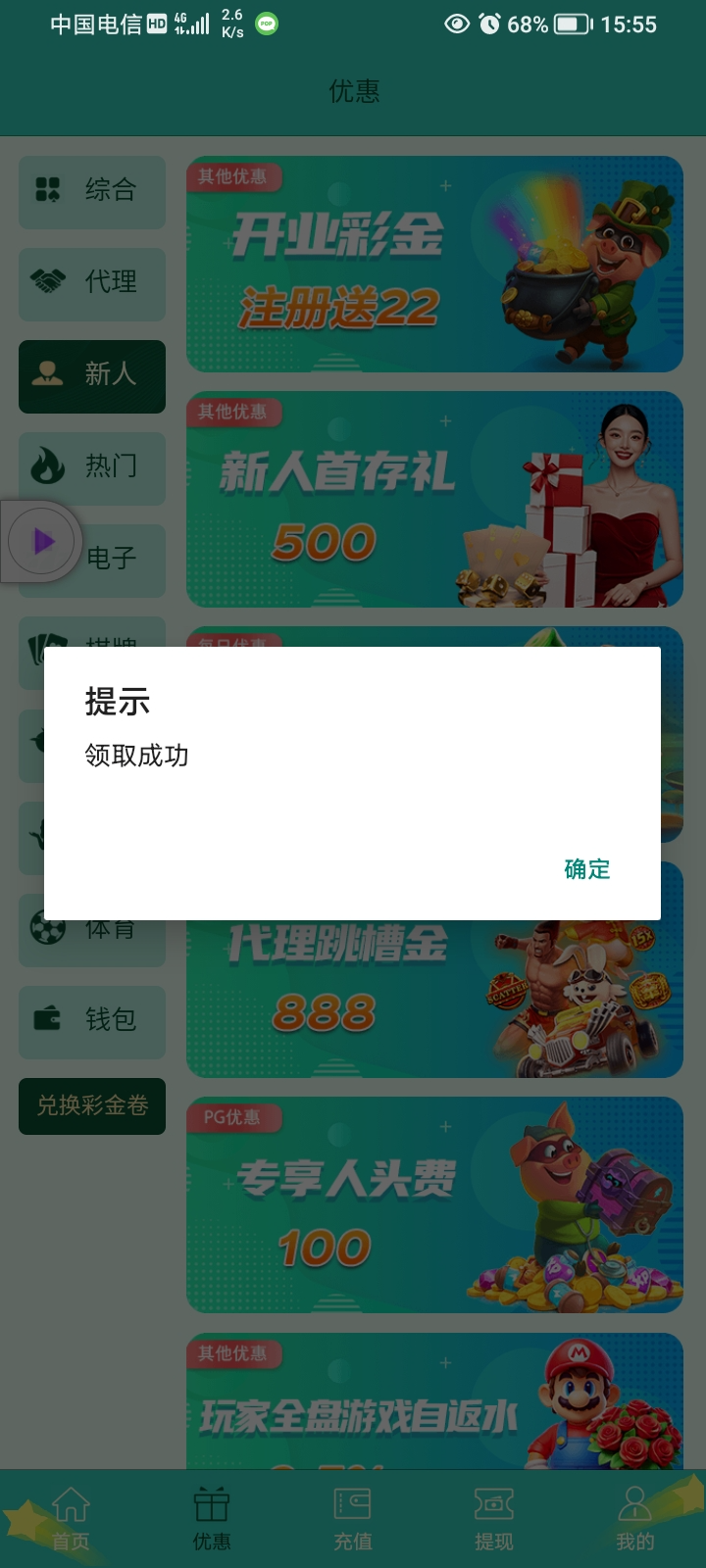The height and width of the screenshot is (1568, 706).
Task: Select the 优惠 tab in bottom bar
Action: pyautogui.click(x=212, y=1519)
